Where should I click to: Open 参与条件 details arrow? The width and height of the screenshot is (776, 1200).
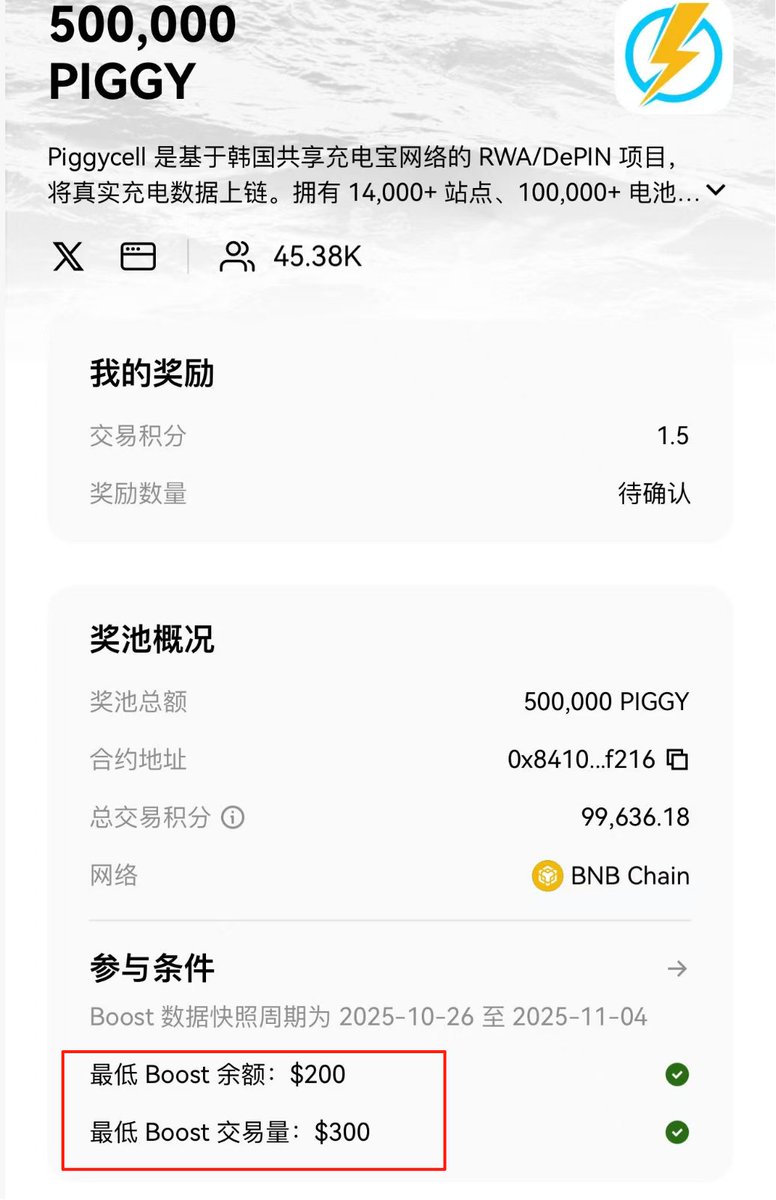click(x=678, y=968)
